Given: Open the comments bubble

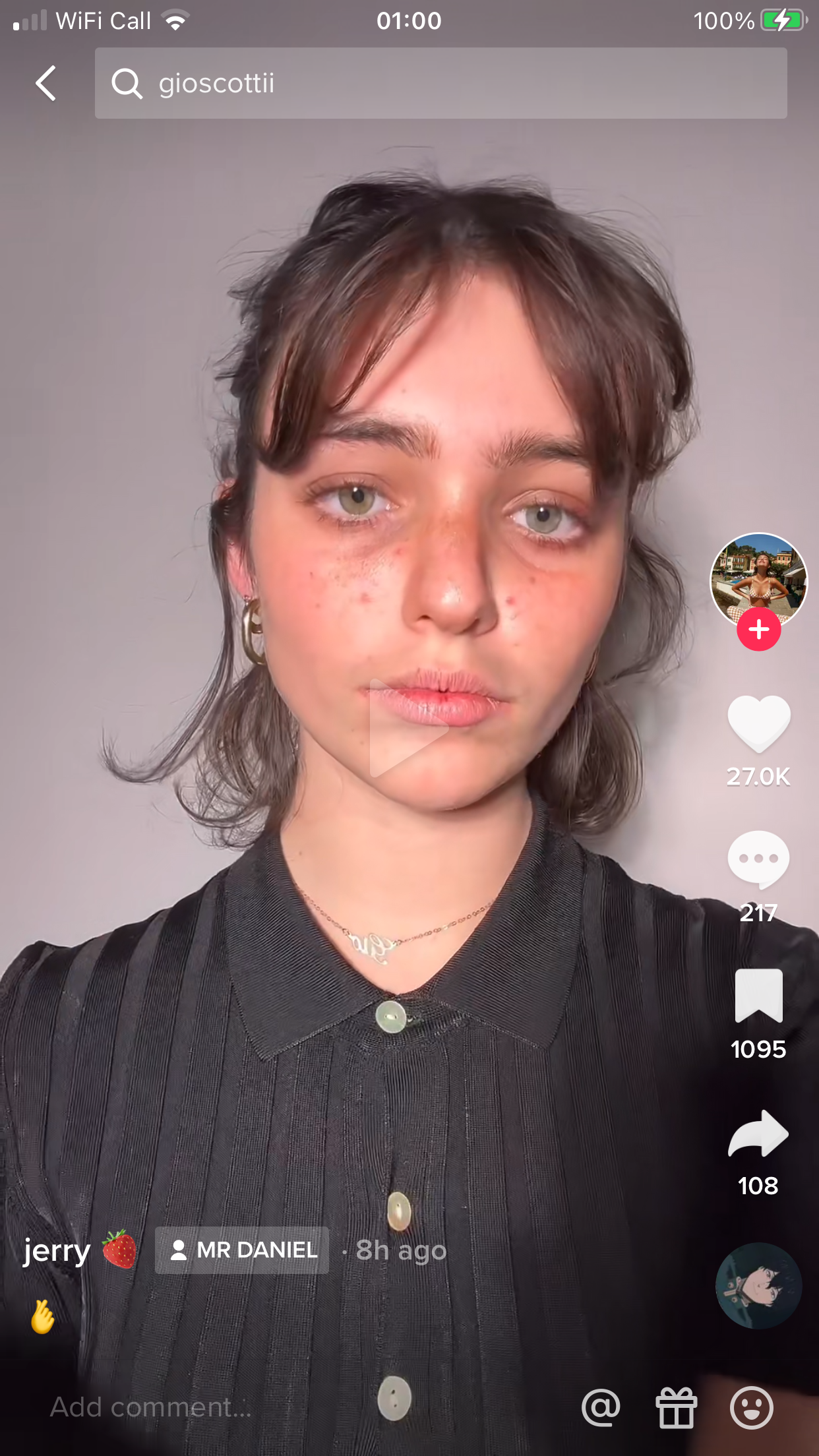Looking at the screenshot, I should coord(758,859).
